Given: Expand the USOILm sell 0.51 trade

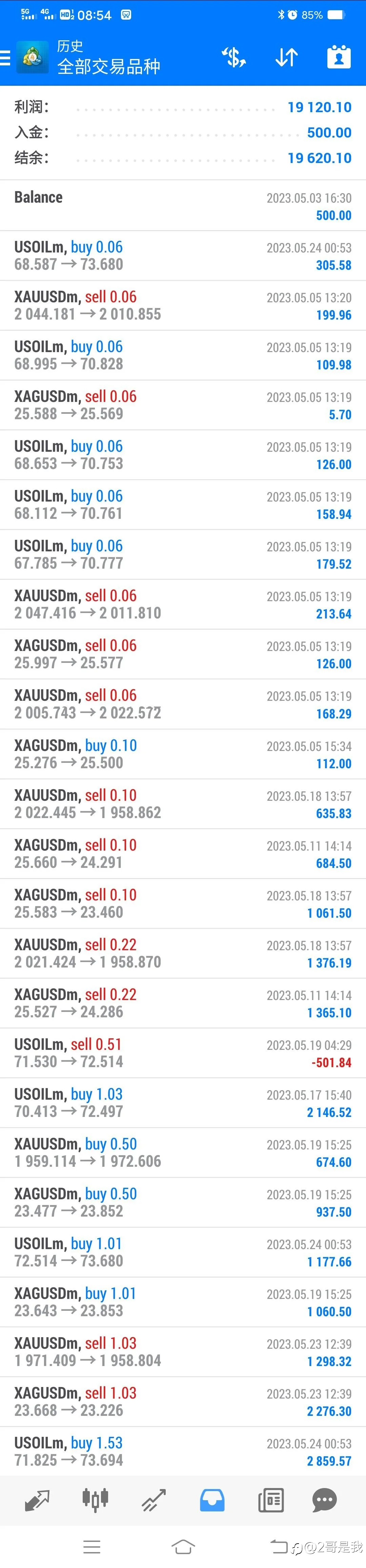Looking at the screenshot, I should point(183,1053).
